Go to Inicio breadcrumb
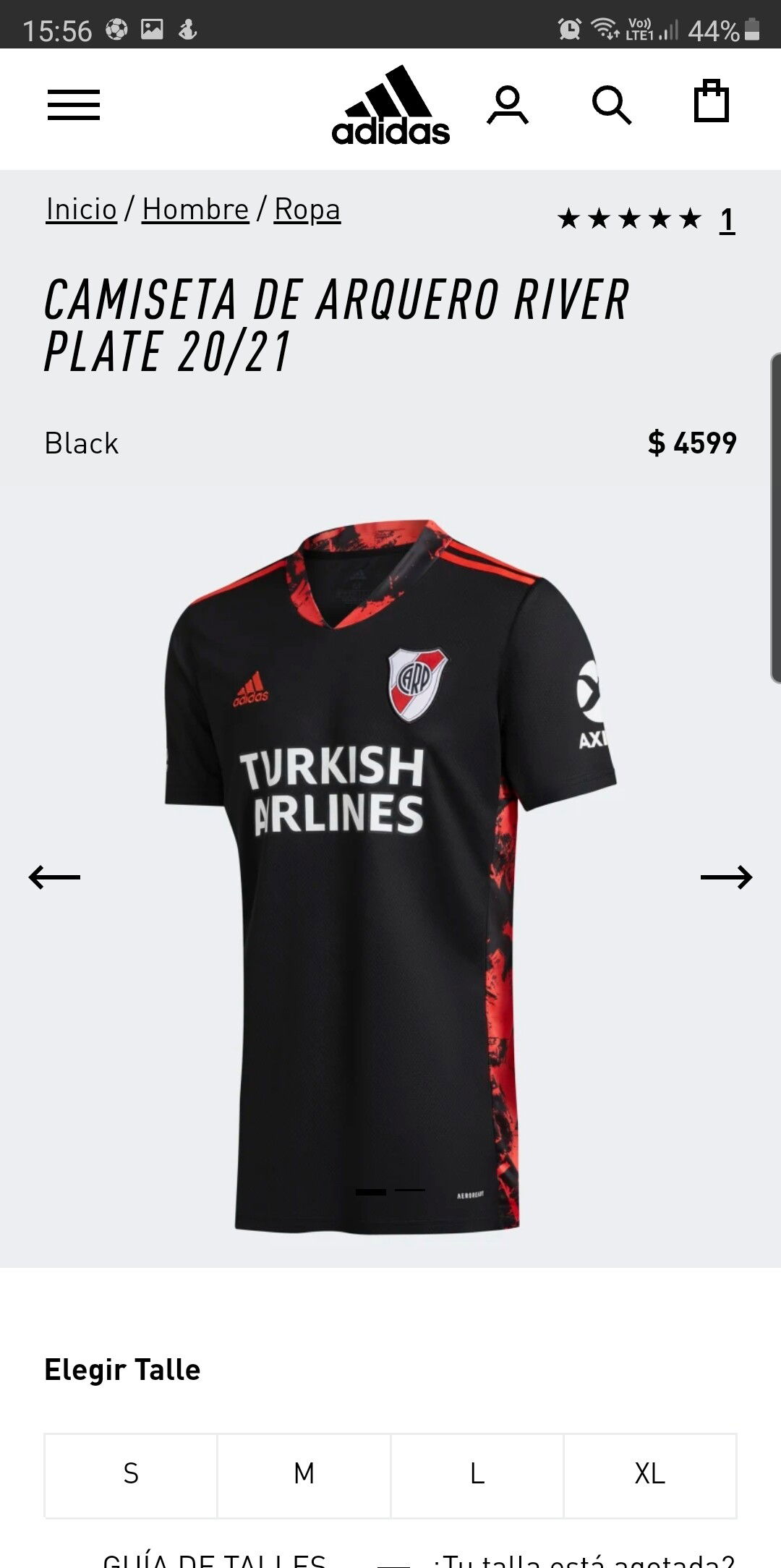Screen dimensions: 781x1568 tap(81, 210)
